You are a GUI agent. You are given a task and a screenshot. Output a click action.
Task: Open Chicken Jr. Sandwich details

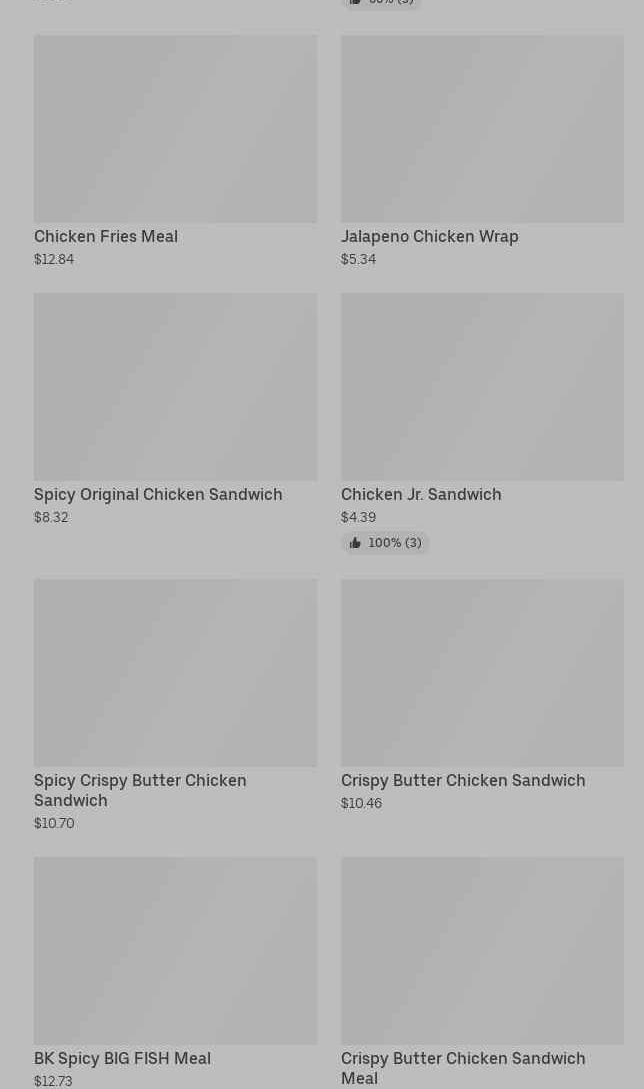click(482, 423)
